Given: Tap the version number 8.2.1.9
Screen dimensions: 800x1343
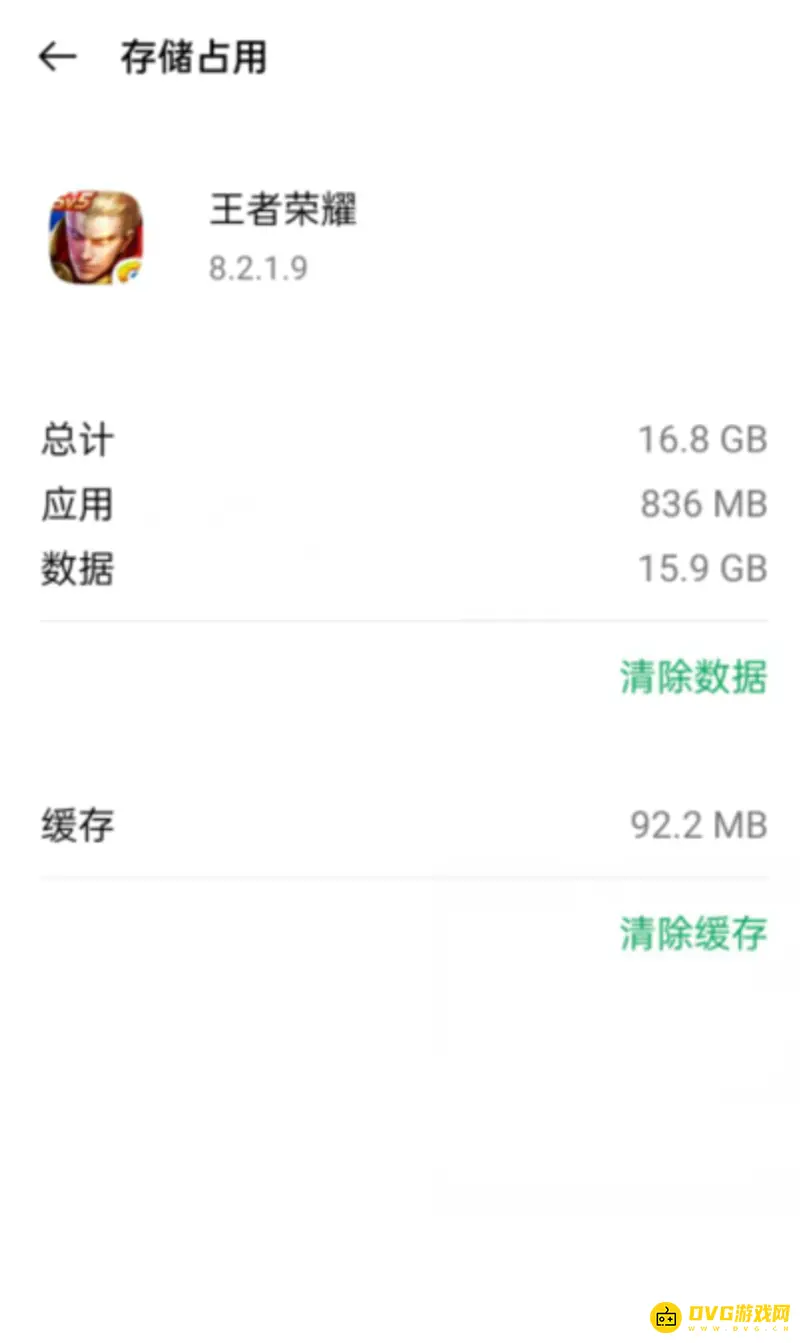Looking at the screenshot, I should coord(258,268).
